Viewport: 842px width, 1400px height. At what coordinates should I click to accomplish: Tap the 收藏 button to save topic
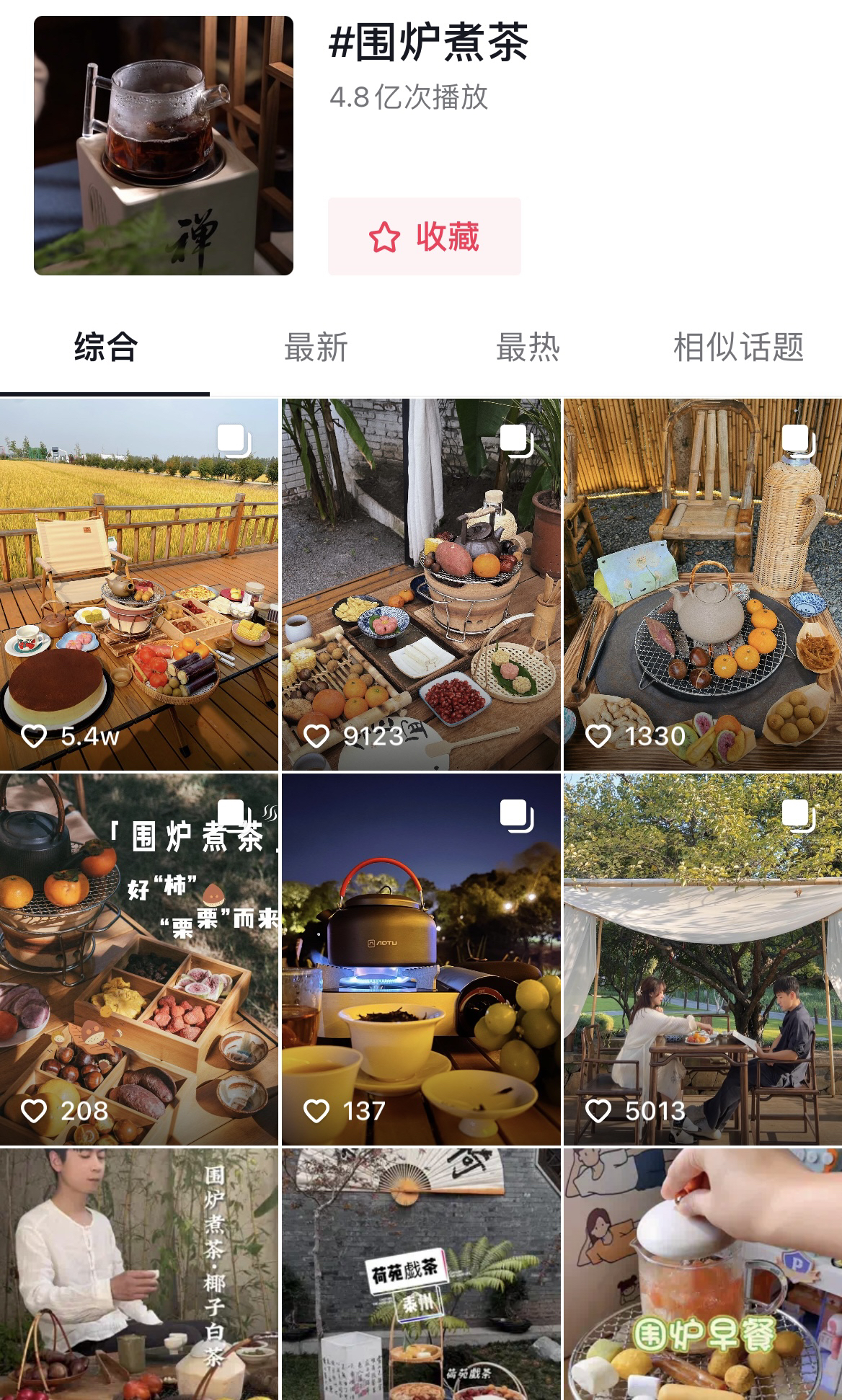424,236
